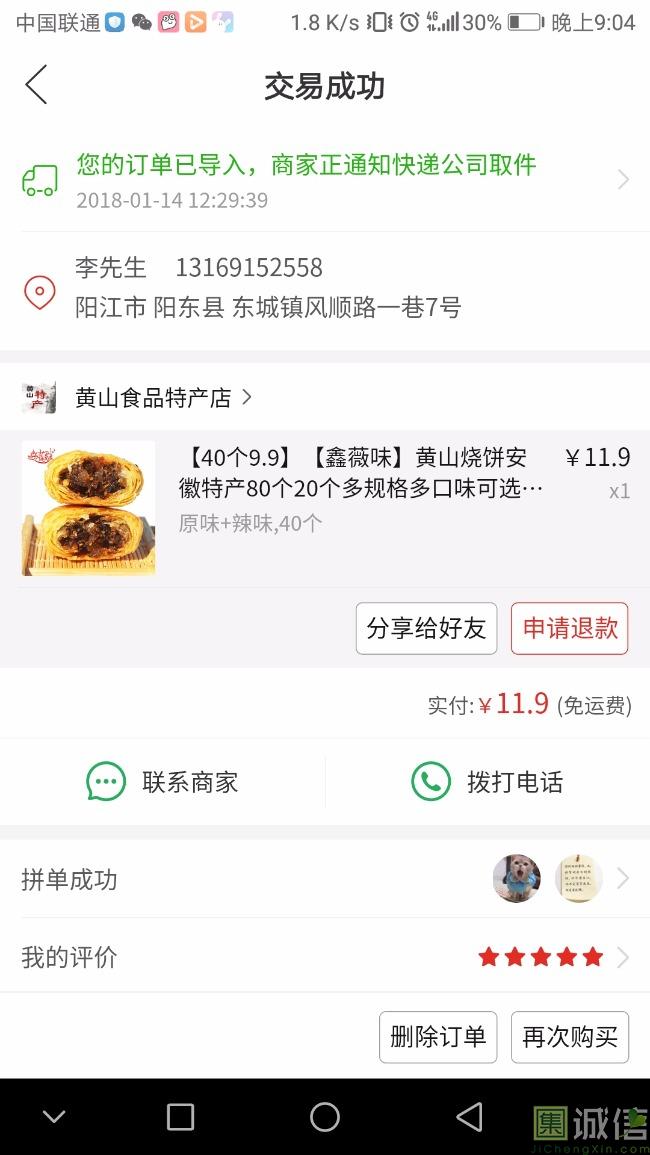Viewport: 650px width, 1155px height.
Task: Tap 分享给好友 to share with friends
Action: [427, 628]
